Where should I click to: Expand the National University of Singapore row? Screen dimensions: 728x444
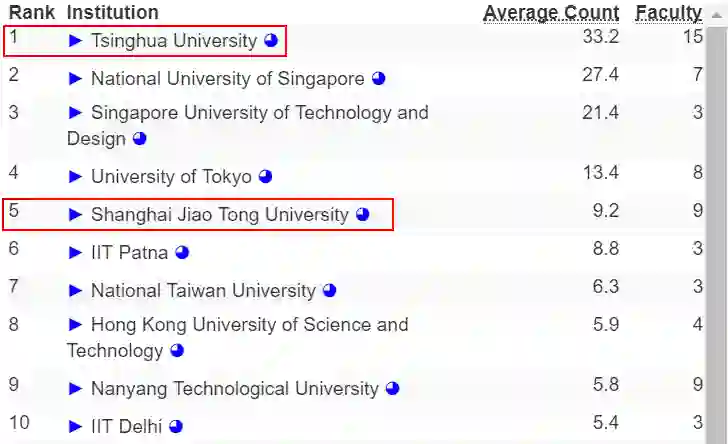75,78
